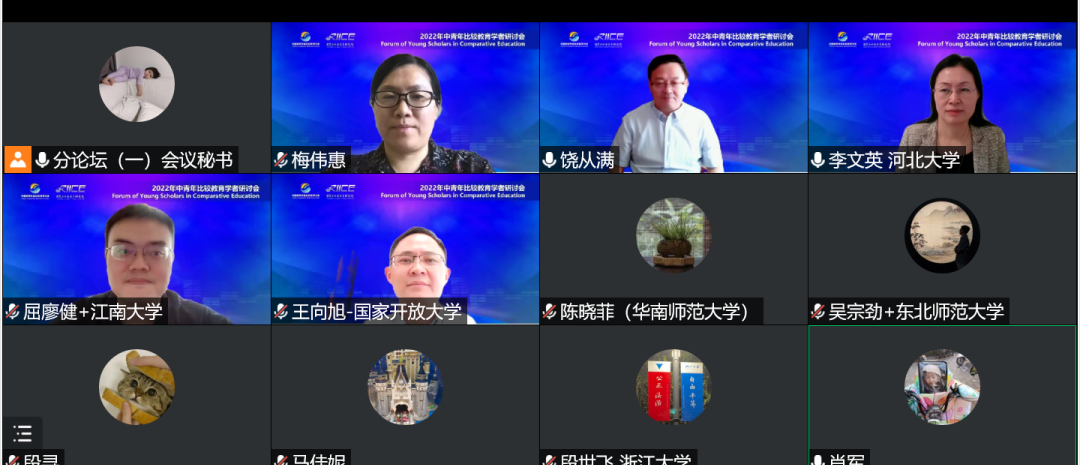Tap 肖军's participant tile

tap(942, 390)
